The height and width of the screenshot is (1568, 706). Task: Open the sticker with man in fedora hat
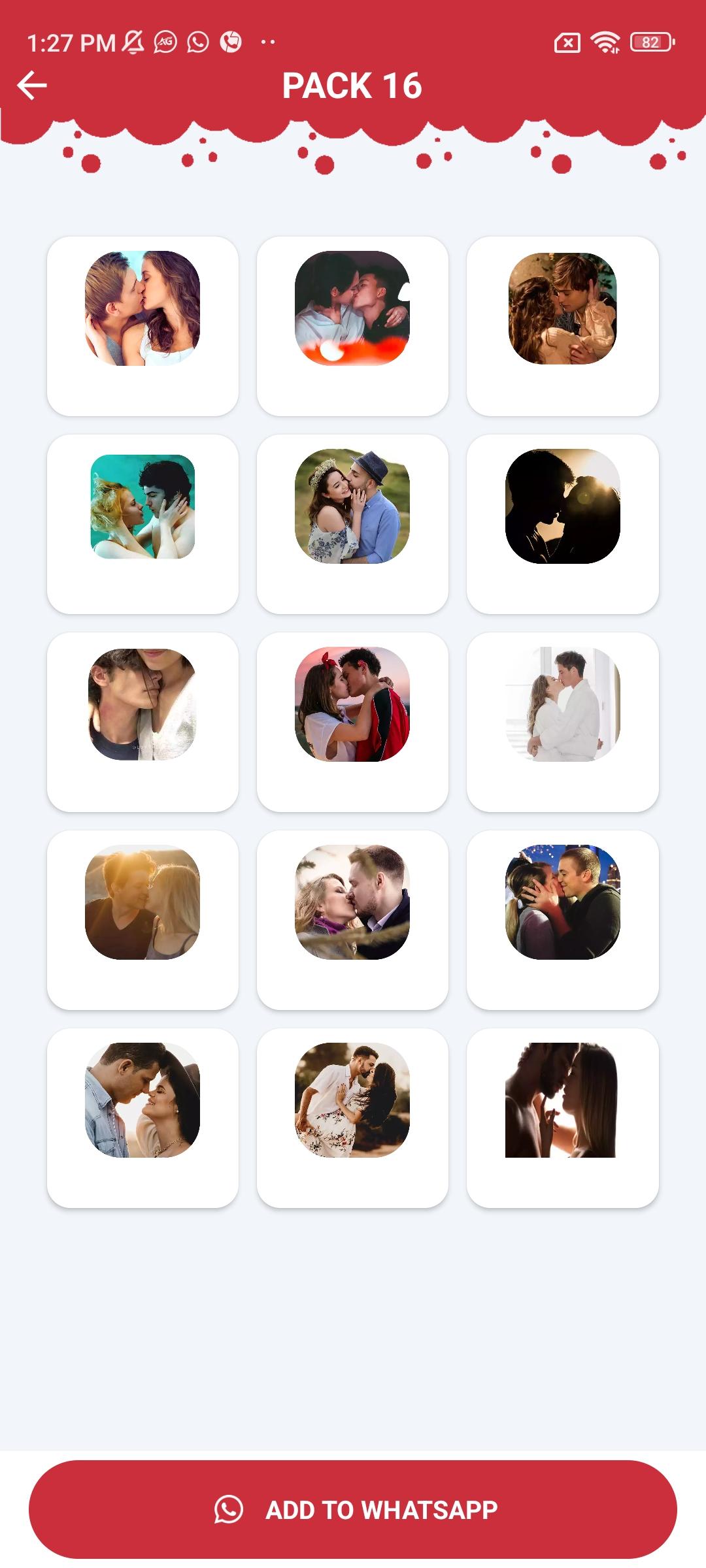pyautogui.click(x=352, y=524)
